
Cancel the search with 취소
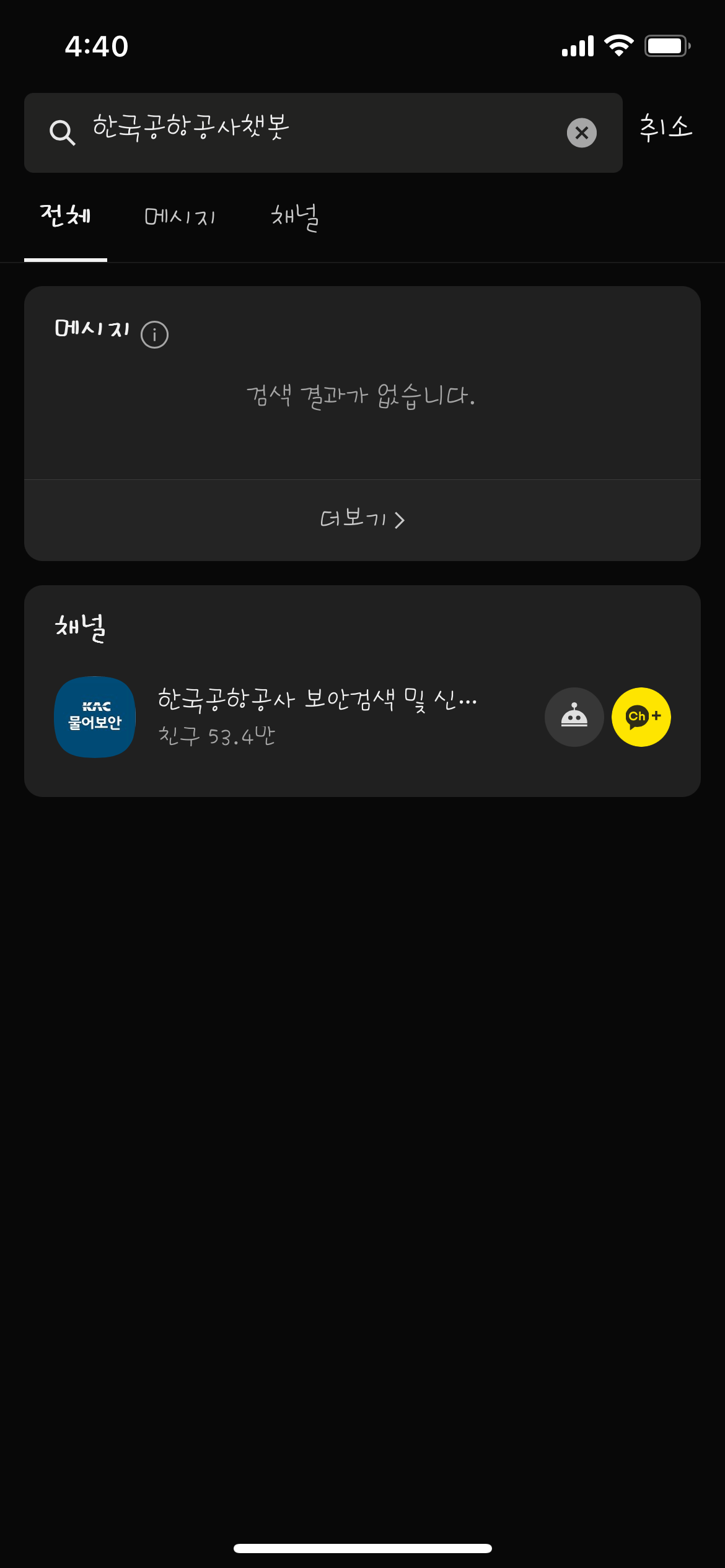click(665, 129)
